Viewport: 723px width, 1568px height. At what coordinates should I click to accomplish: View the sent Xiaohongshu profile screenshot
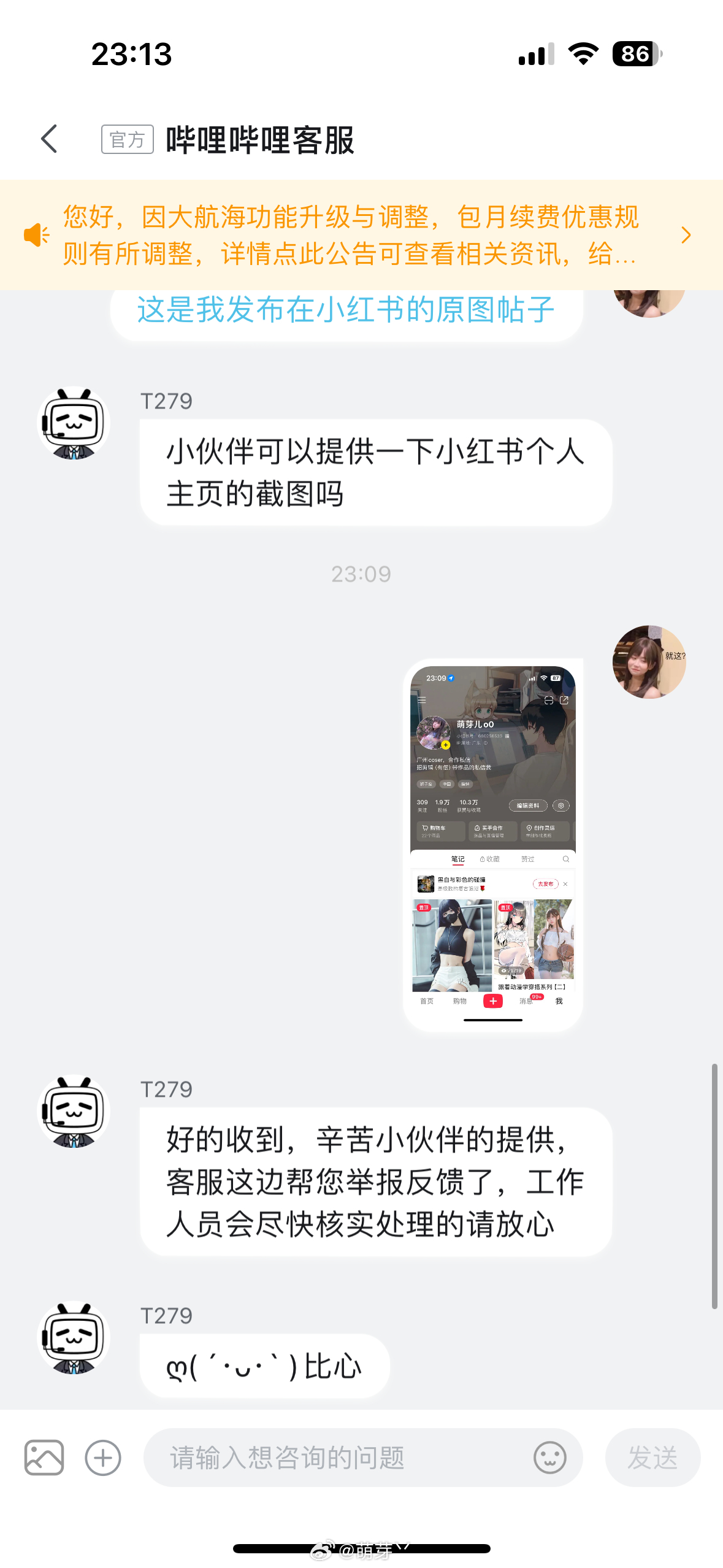coord(493,845)
